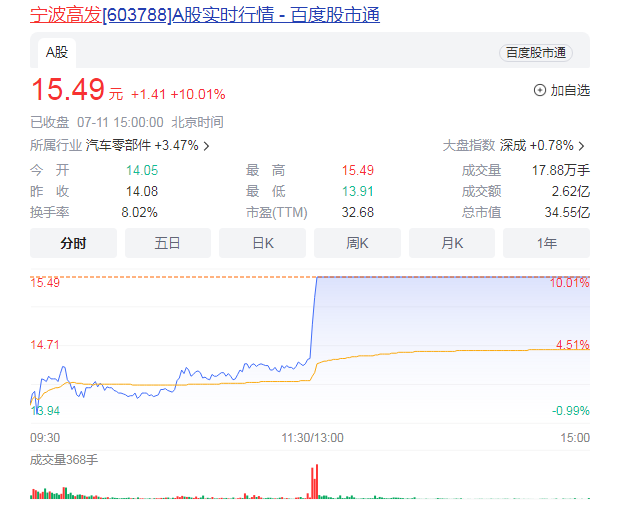Viewport: 617px width, 512px height.
Task: Open 大盘指数 深成 details
Action: pos(514,145)
